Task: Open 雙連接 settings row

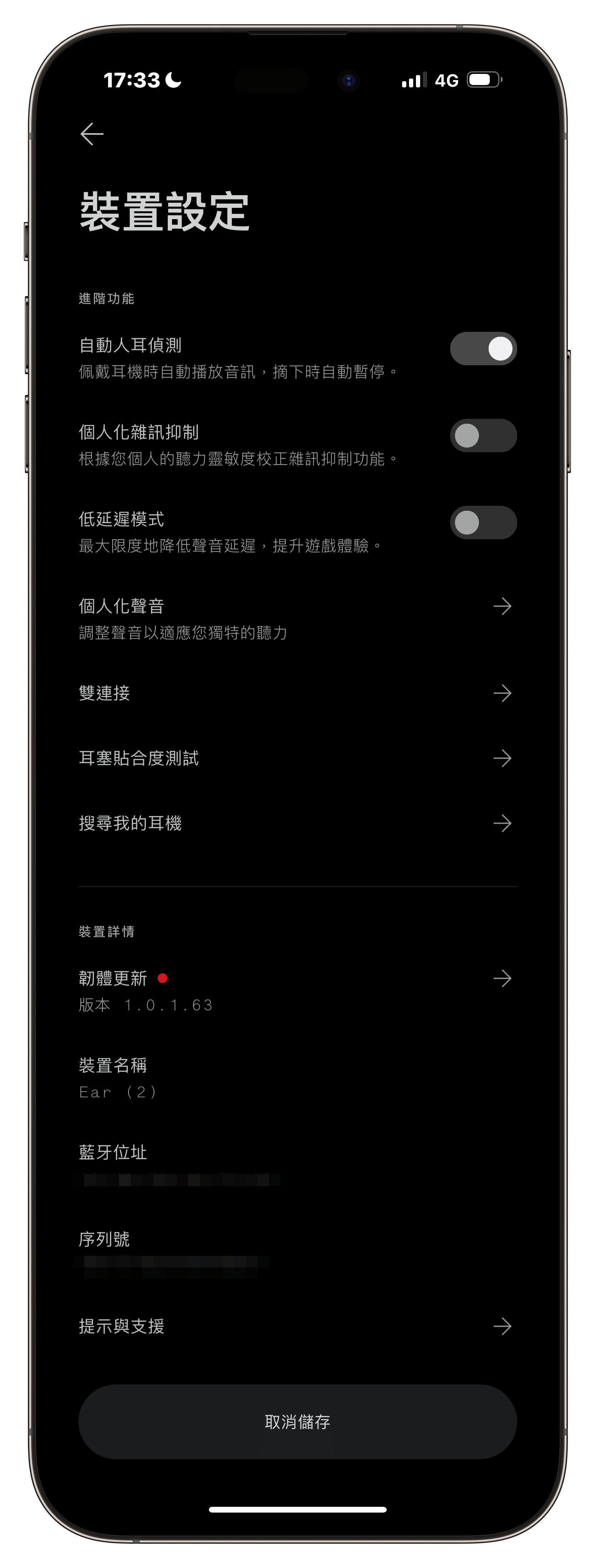Action: pyautogui.click(x=297, y=693)
